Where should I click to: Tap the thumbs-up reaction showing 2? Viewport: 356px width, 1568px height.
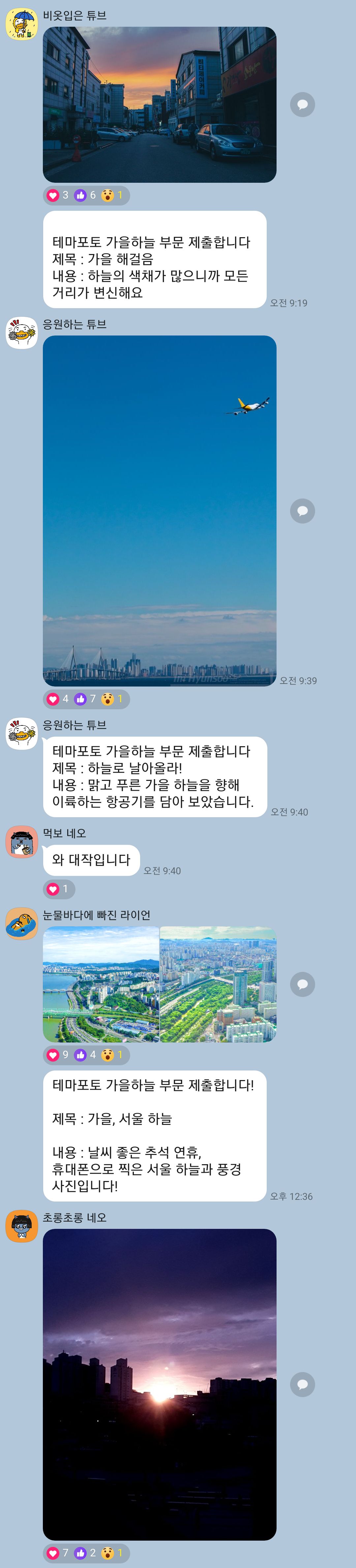click(85, 1553)
